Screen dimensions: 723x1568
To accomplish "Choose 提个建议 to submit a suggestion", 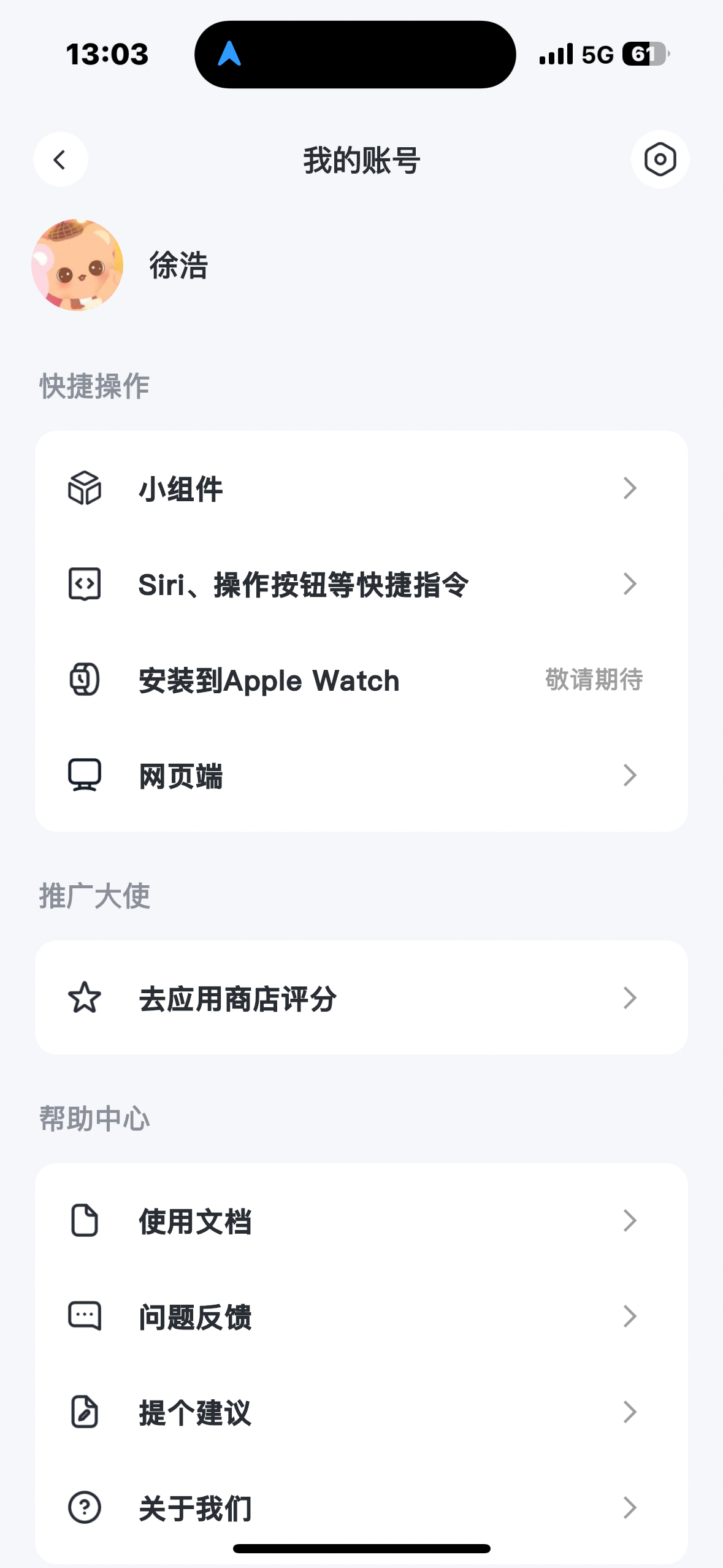I will click(361, 1412).
